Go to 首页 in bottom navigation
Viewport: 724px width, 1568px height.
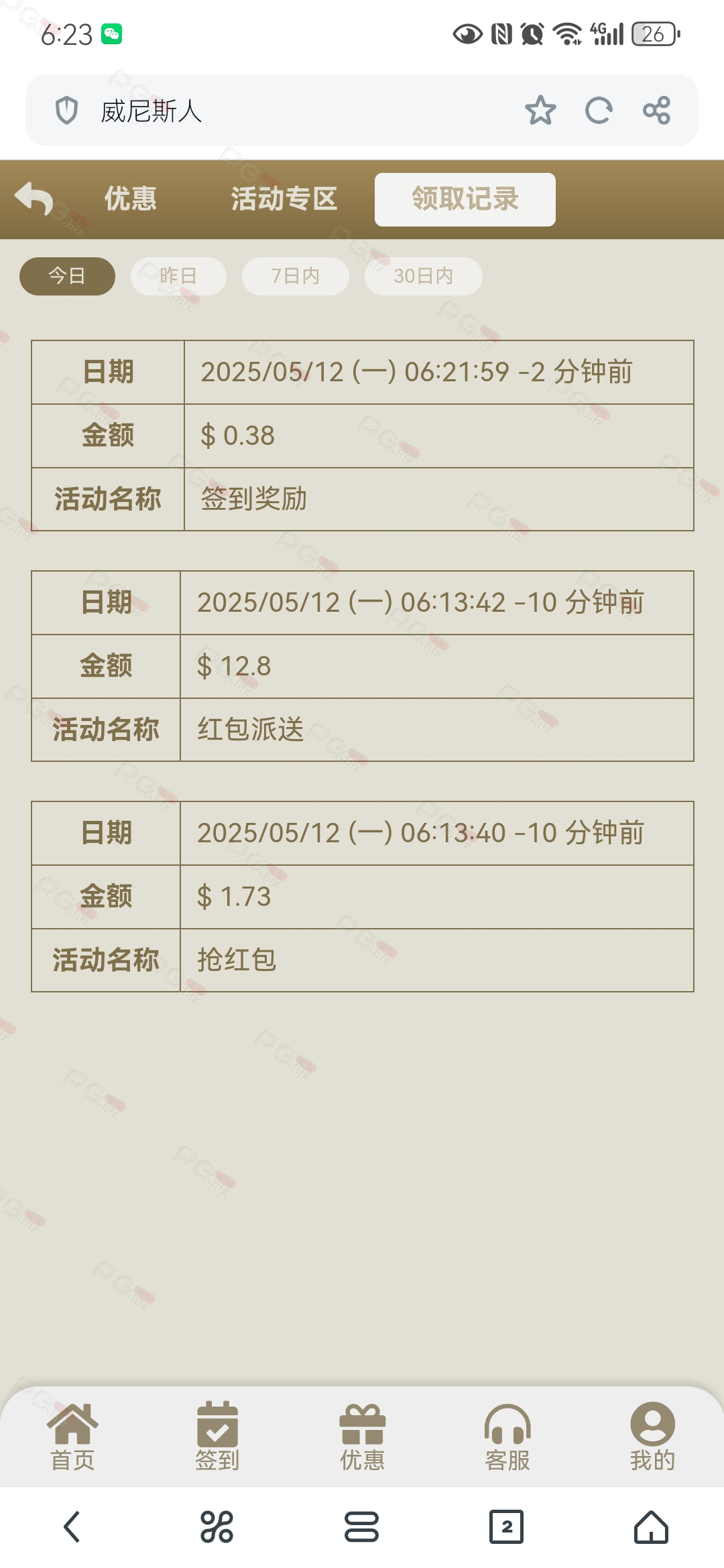72,1437
